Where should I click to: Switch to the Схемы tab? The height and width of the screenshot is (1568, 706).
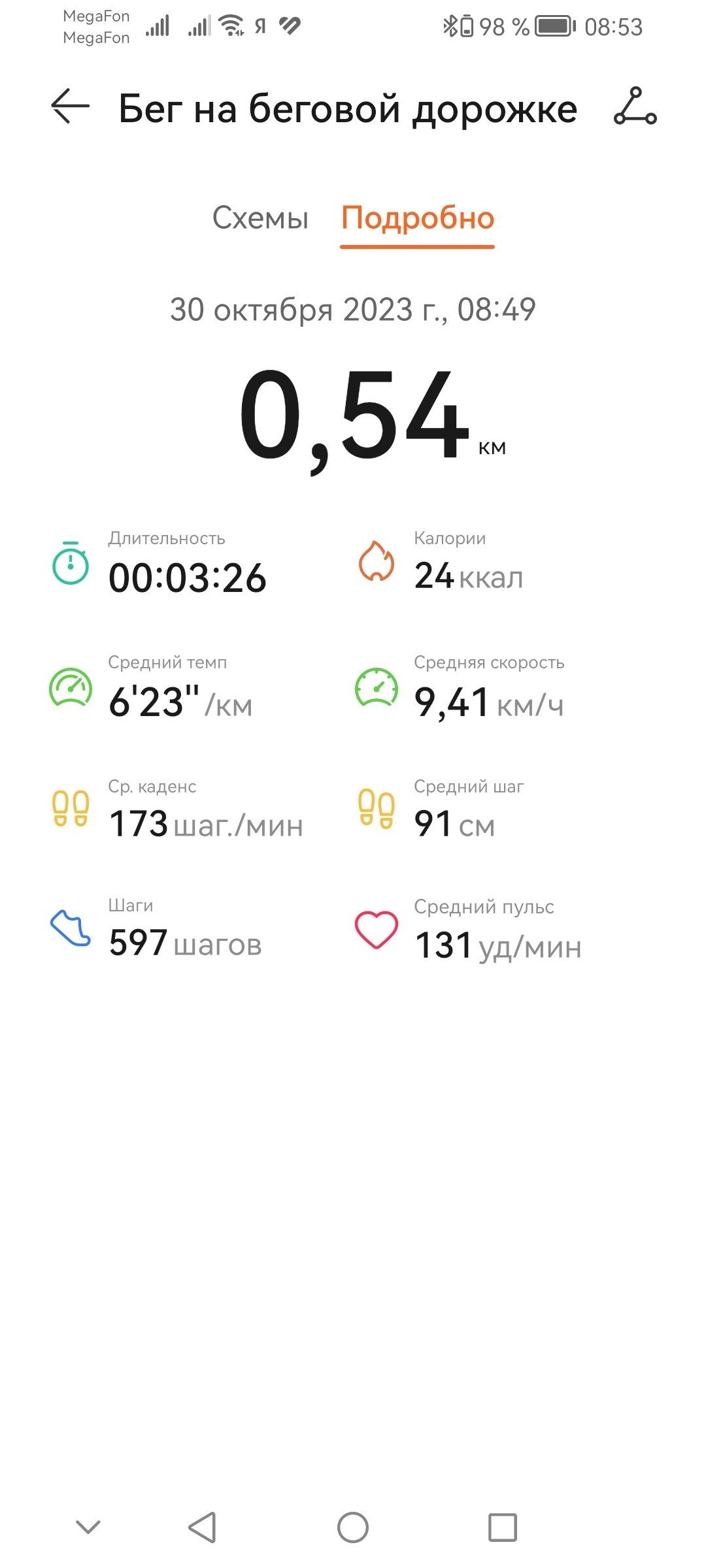[260, 218]
